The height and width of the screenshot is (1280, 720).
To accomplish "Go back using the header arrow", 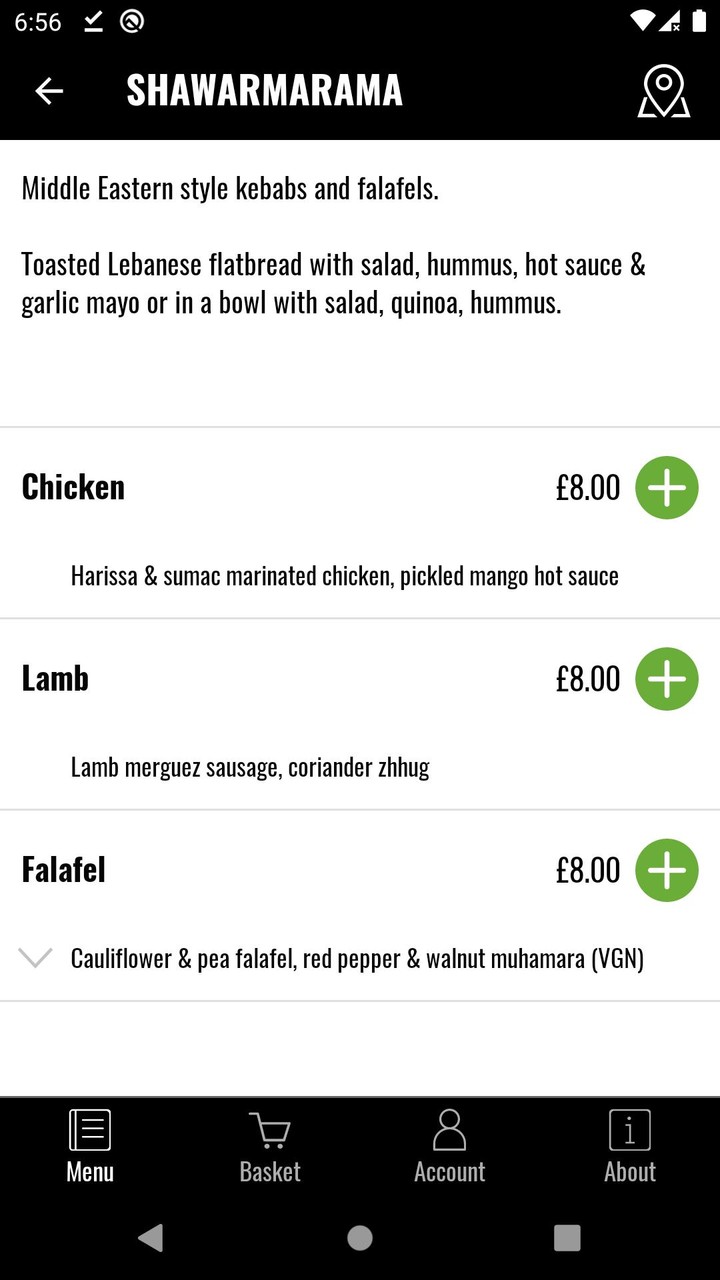I will 49,91.
